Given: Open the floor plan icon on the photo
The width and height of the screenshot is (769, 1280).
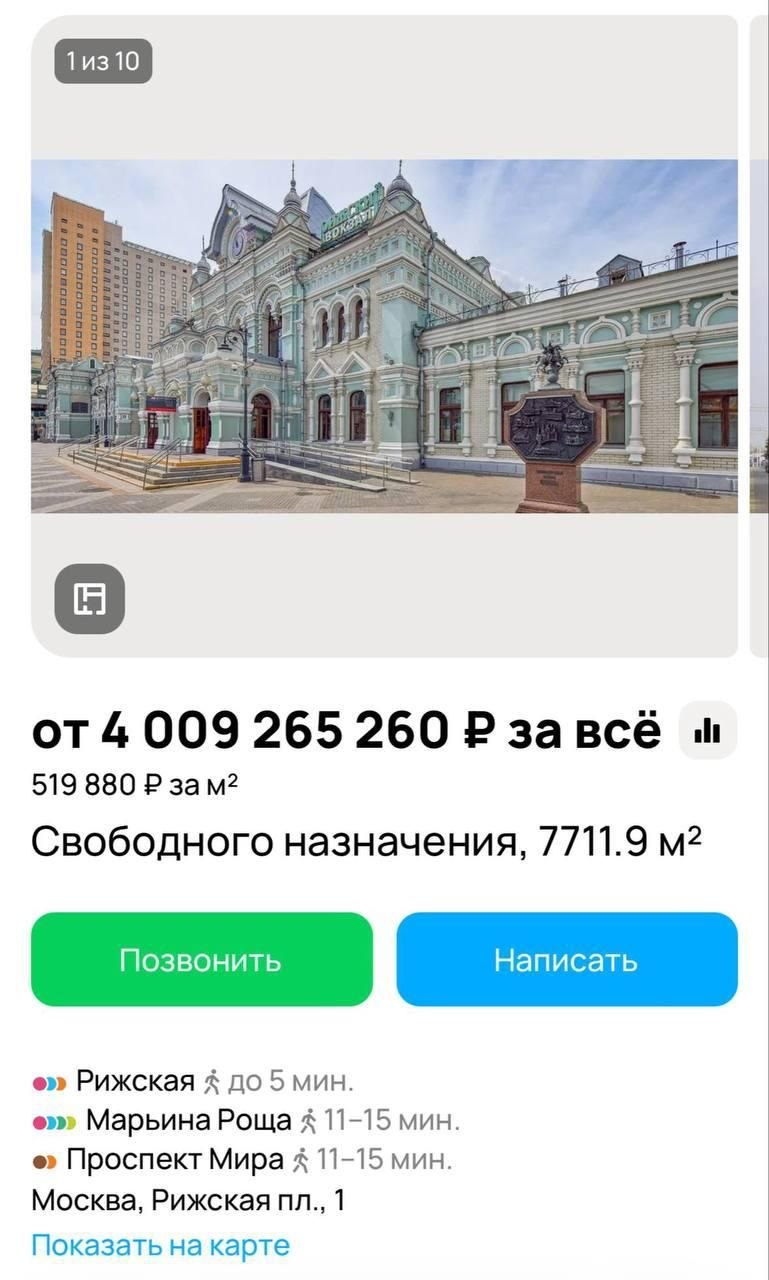Looking at the screenshot, I should click(90, 599).
